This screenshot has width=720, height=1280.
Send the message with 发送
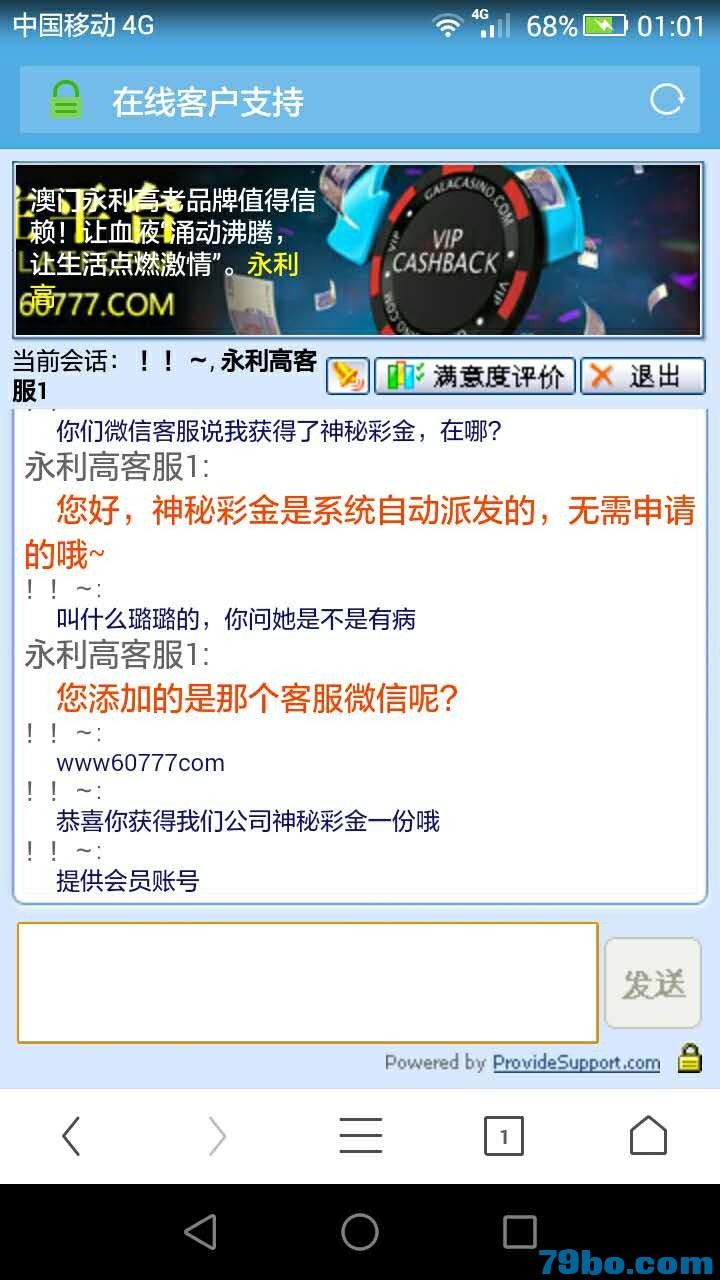(x=653, y=983)
